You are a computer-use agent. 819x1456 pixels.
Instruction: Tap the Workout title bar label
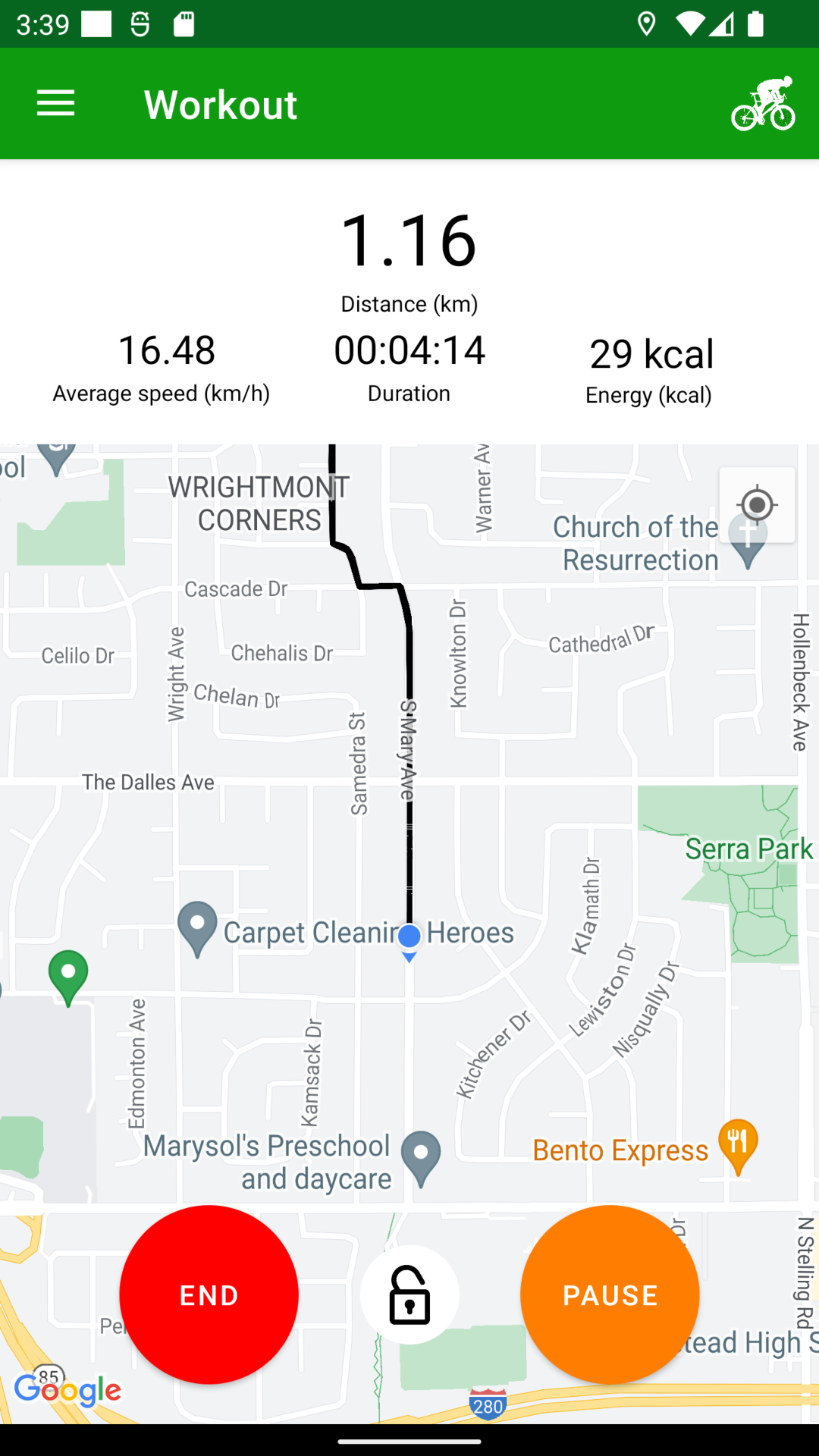(x=220, y=104)
